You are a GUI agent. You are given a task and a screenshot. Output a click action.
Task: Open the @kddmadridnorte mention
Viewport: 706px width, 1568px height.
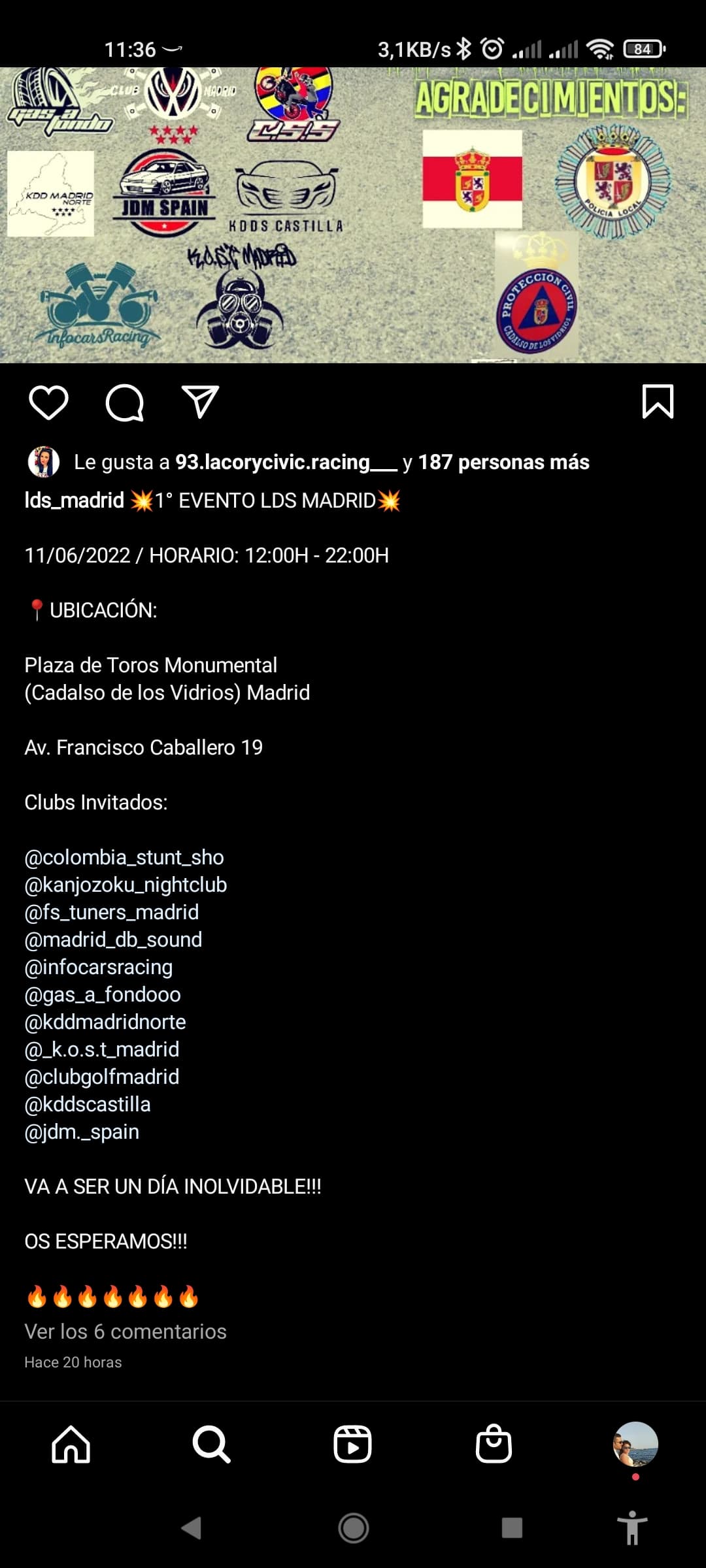pyautogui.click(x=105, y=1022)
